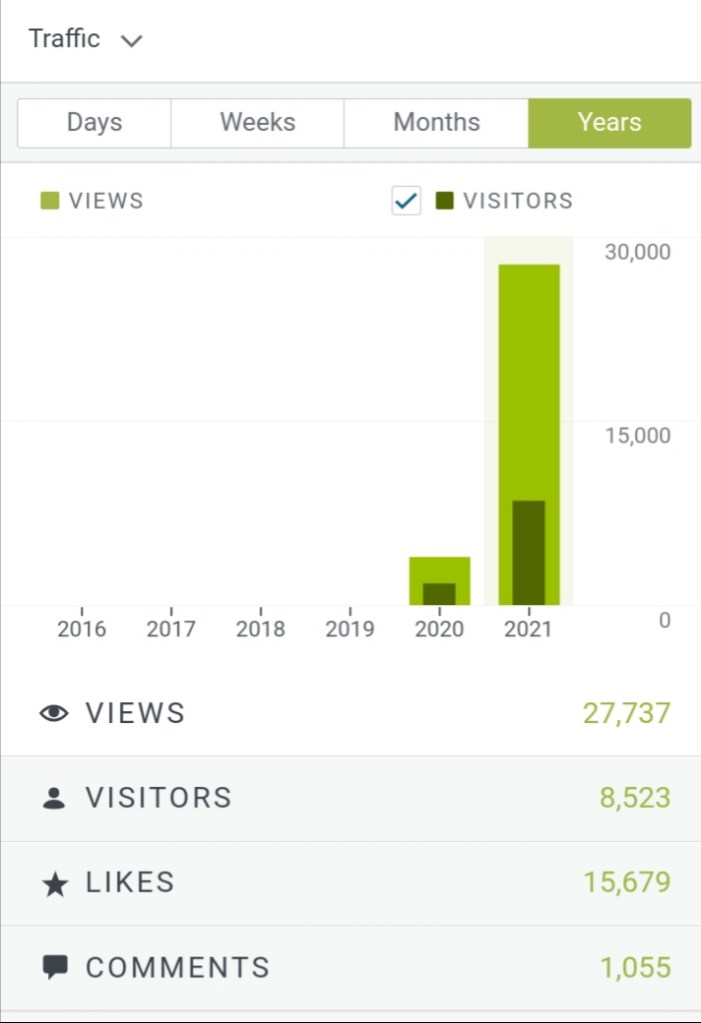Viewport: 701px width, 1023px height.
Task: Show the Comments stat row
Action: [x=350, y=967]
